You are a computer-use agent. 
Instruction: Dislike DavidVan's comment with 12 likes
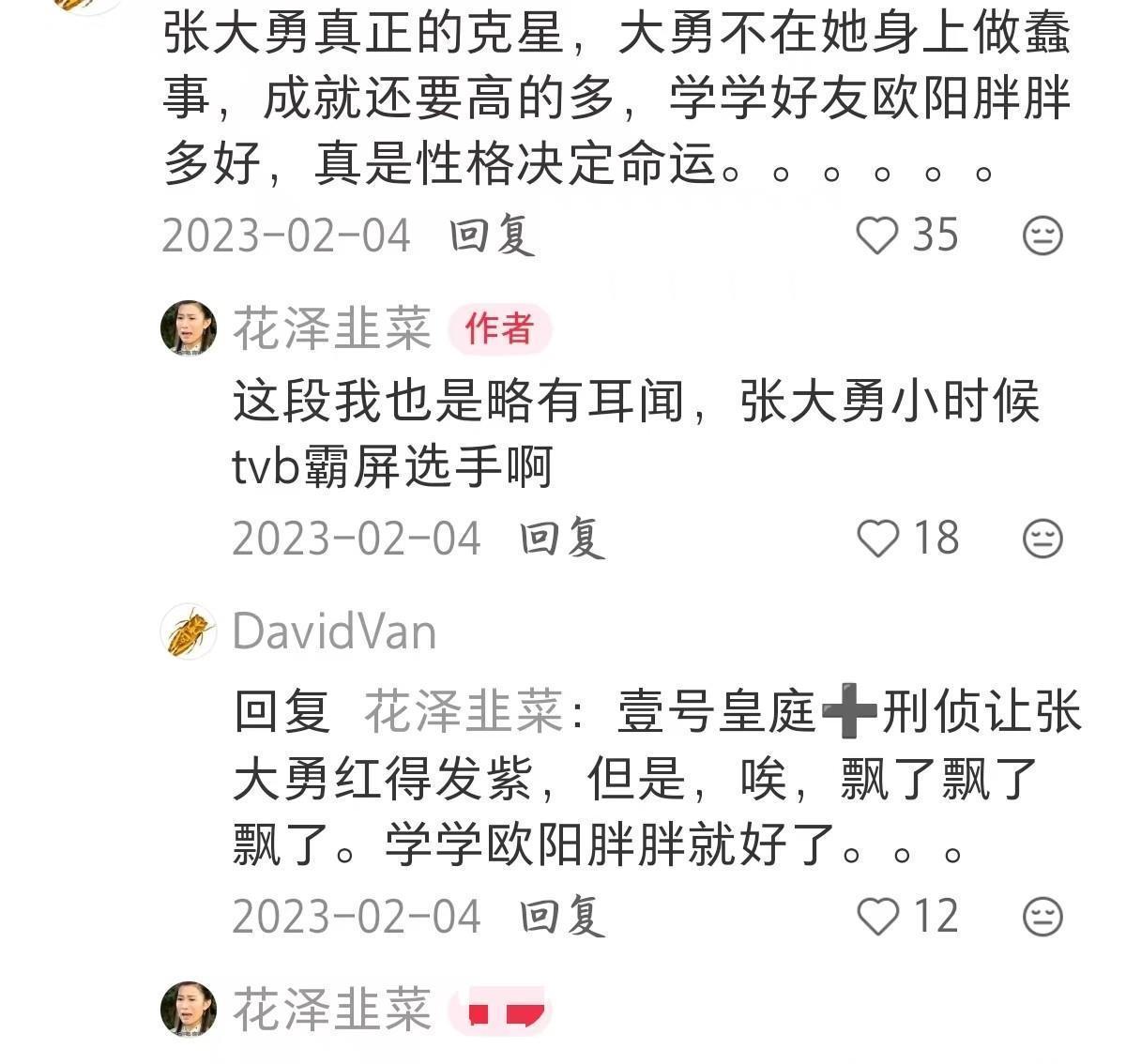1042,917
